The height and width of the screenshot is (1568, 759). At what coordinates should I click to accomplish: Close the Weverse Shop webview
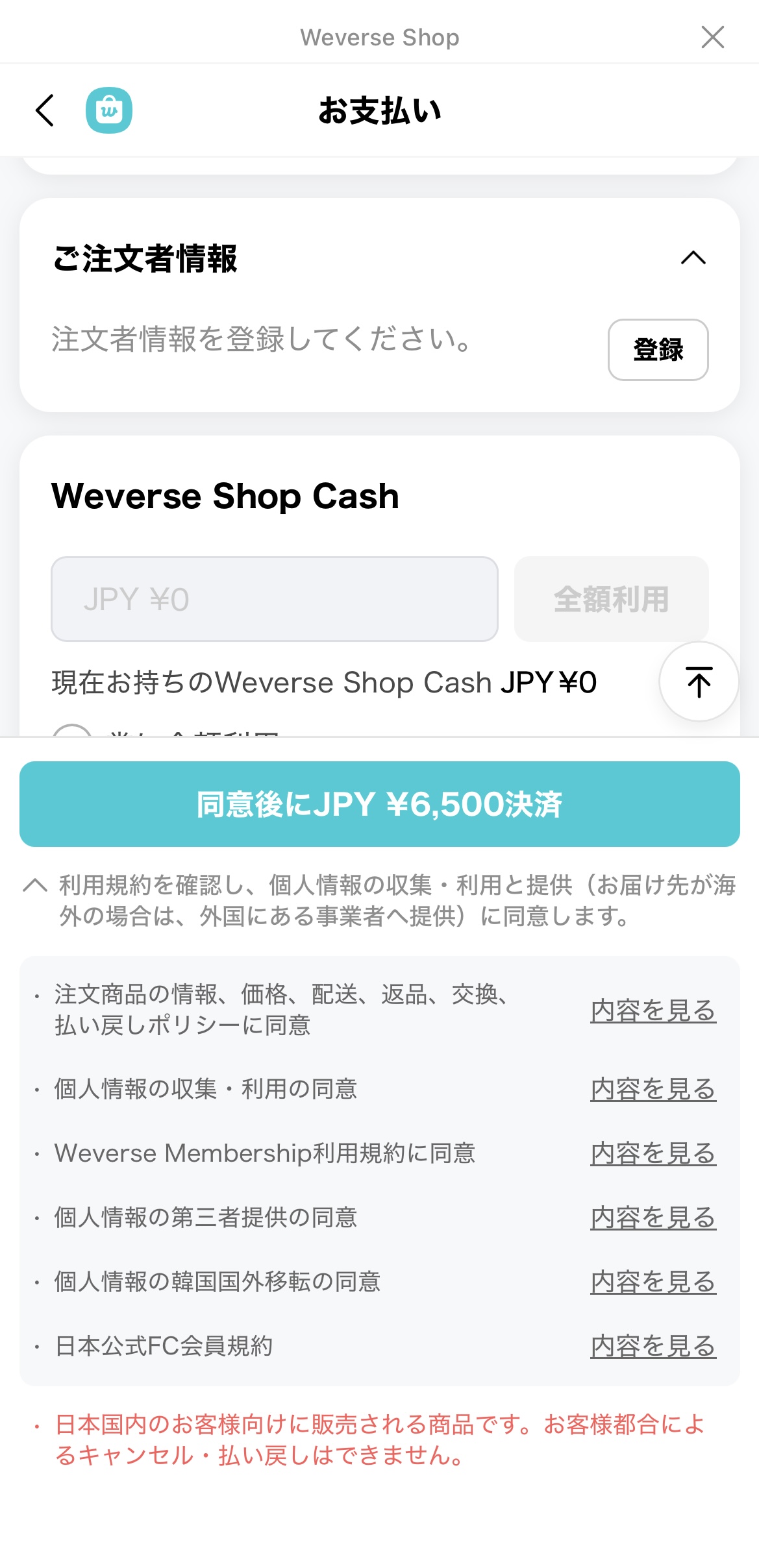pyautogui.click(x=712, y=38)
